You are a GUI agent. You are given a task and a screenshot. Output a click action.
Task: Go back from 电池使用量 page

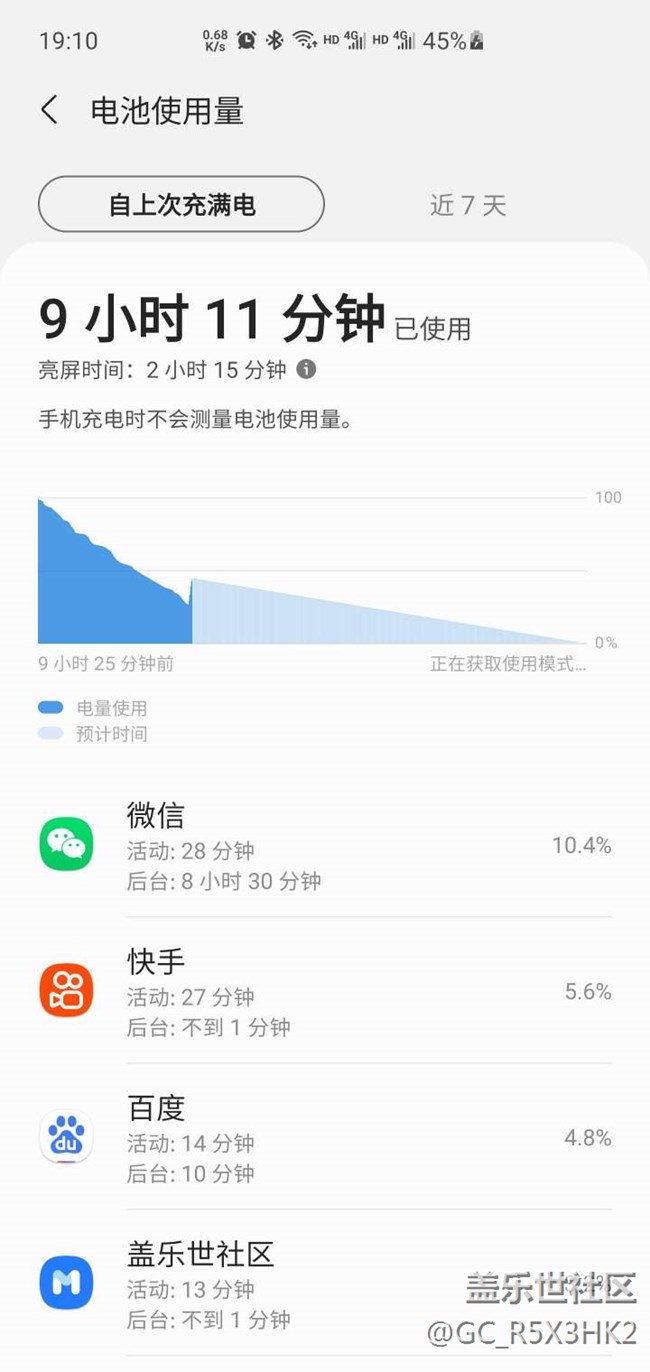(50, 110)
